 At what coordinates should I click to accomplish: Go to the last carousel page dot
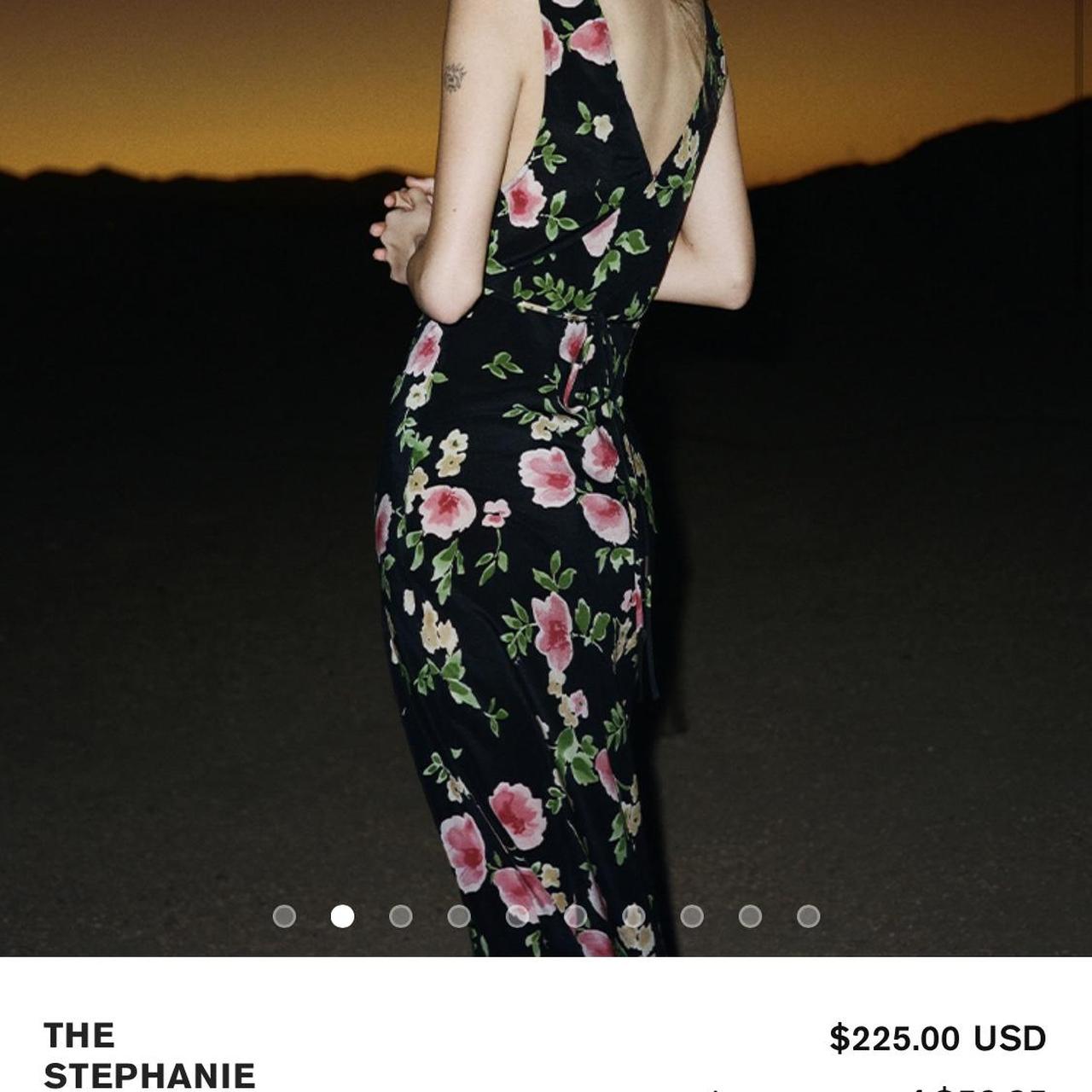coord(808,916)
